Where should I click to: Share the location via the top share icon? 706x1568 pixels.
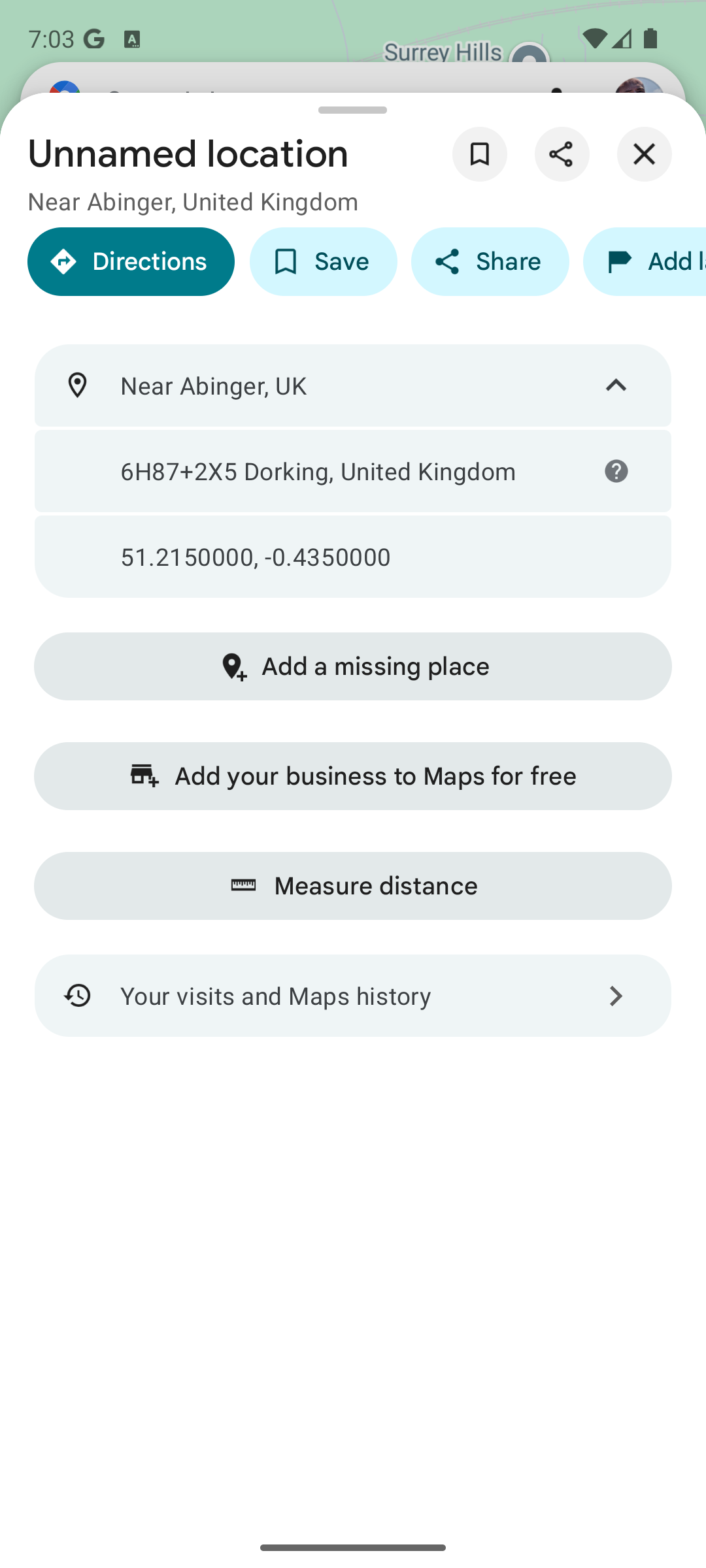pyautogui.click(x=562, y=154)
